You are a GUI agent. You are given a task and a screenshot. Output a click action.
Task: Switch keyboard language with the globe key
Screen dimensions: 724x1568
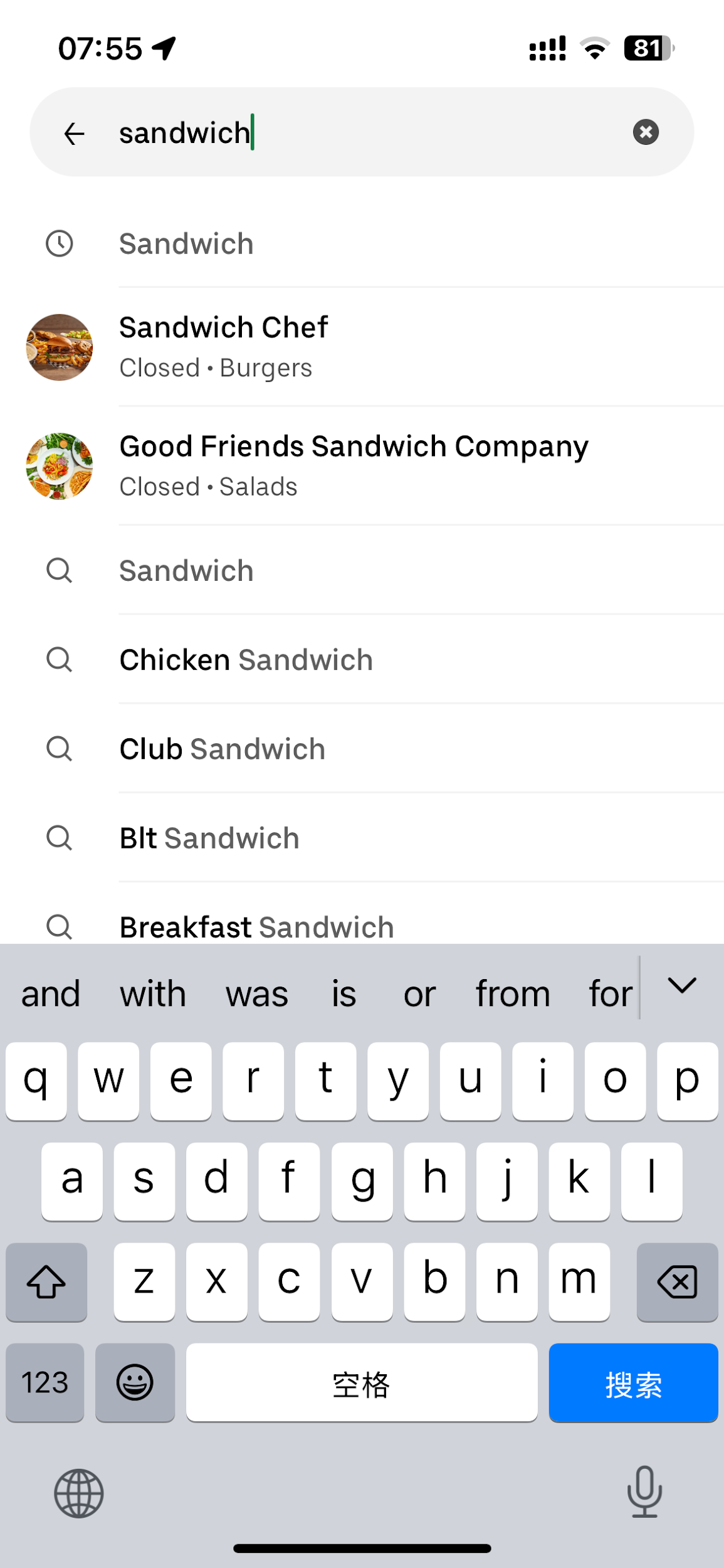[79, 1493]
